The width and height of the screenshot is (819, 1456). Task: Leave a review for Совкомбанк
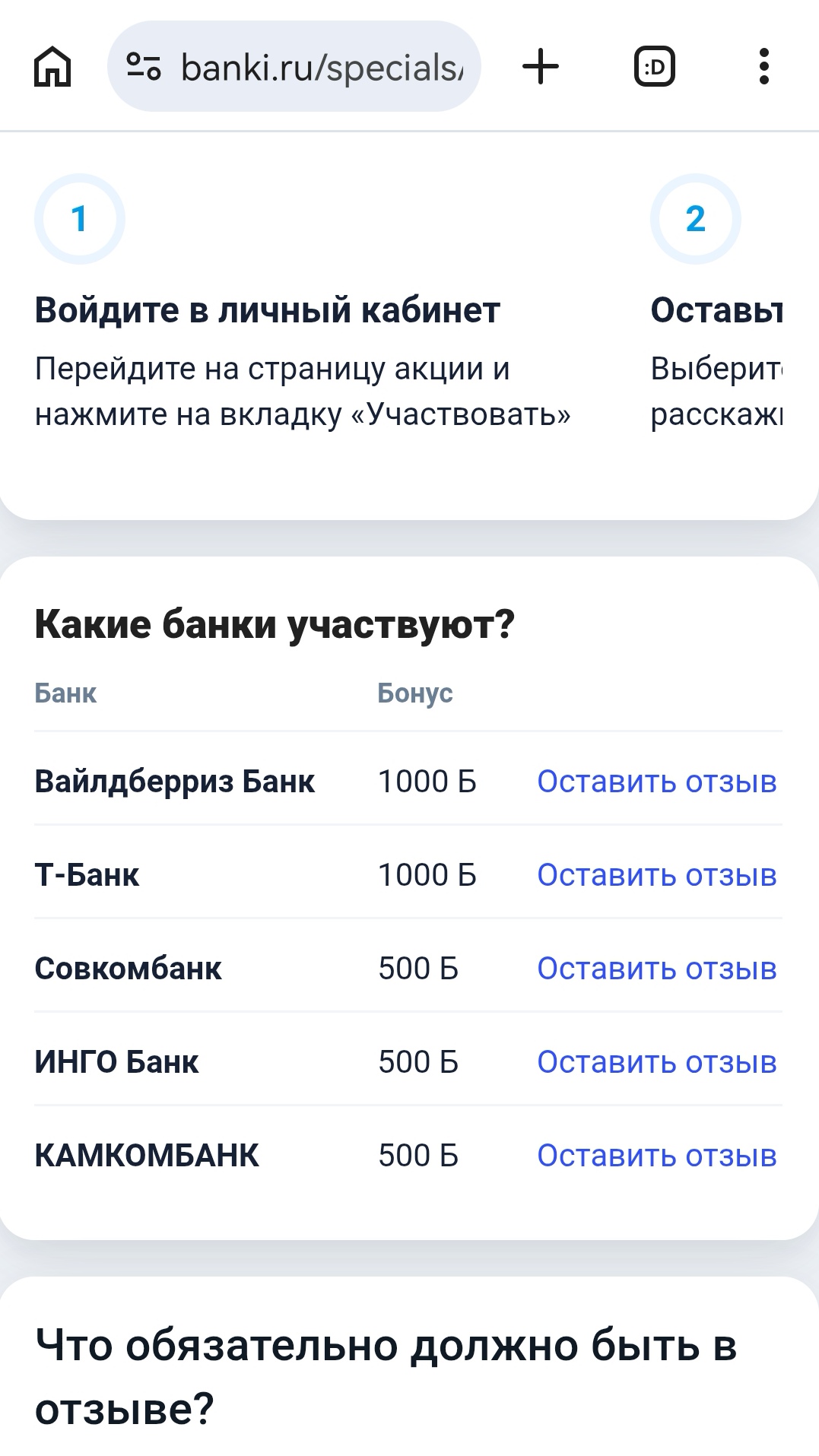coord(656,969)
